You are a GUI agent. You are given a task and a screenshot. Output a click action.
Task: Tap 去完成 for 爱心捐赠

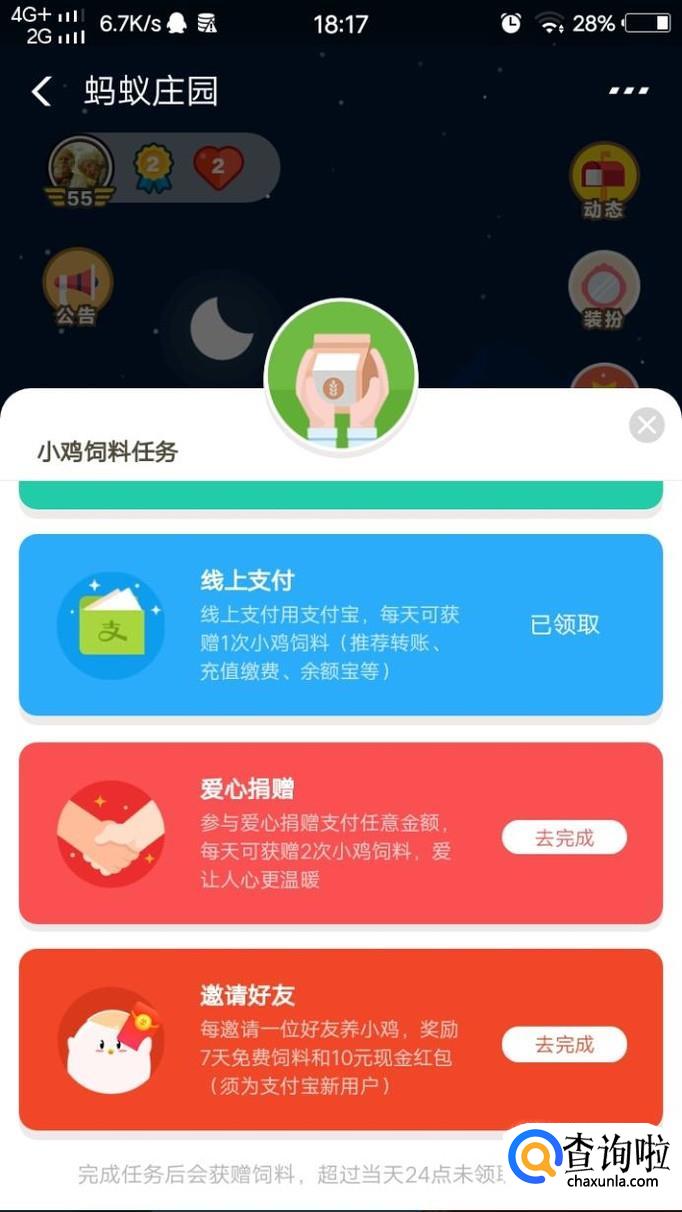(564, 838)
